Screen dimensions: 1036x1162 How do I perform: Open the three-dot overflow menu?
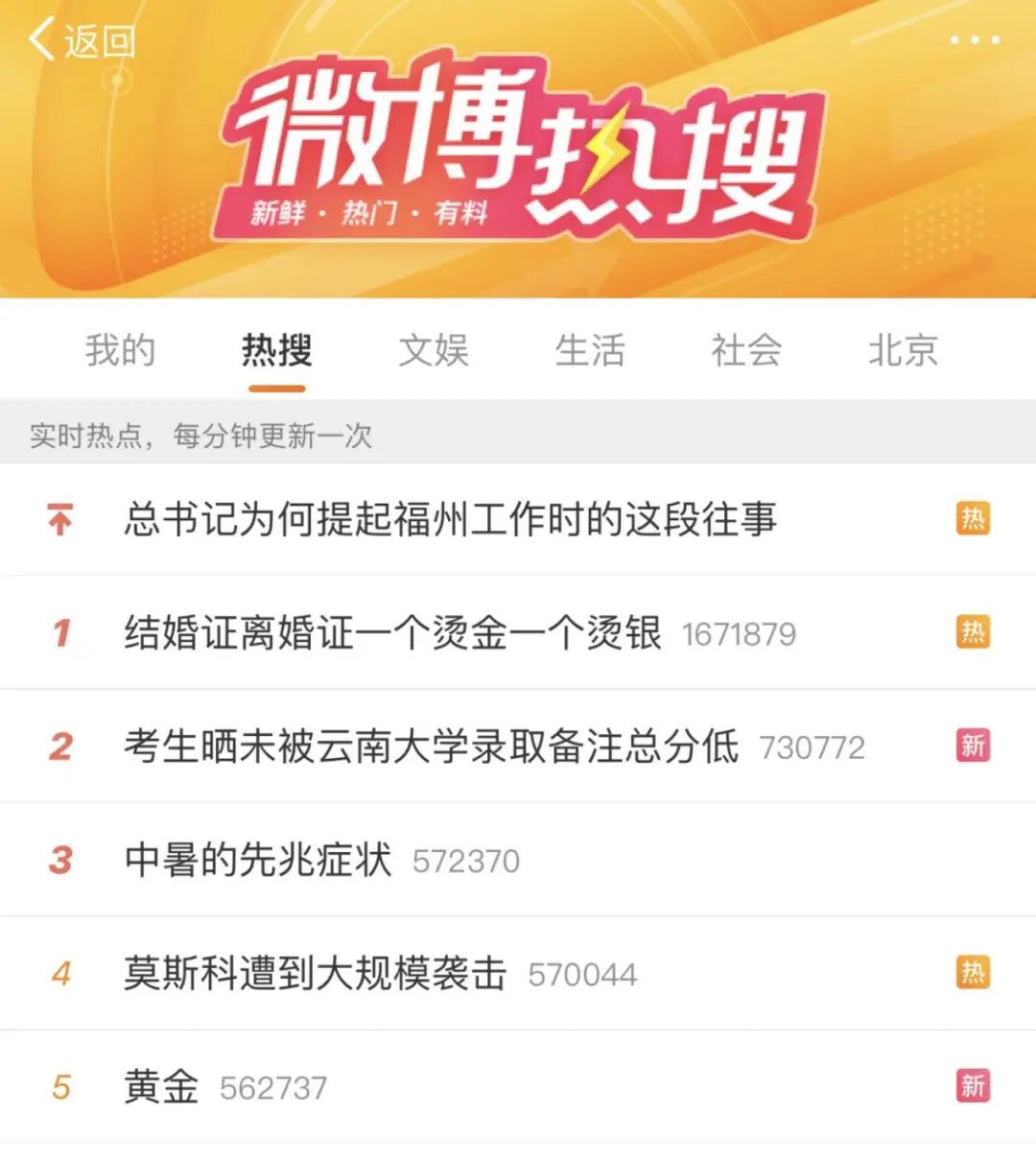coord(975,40)
